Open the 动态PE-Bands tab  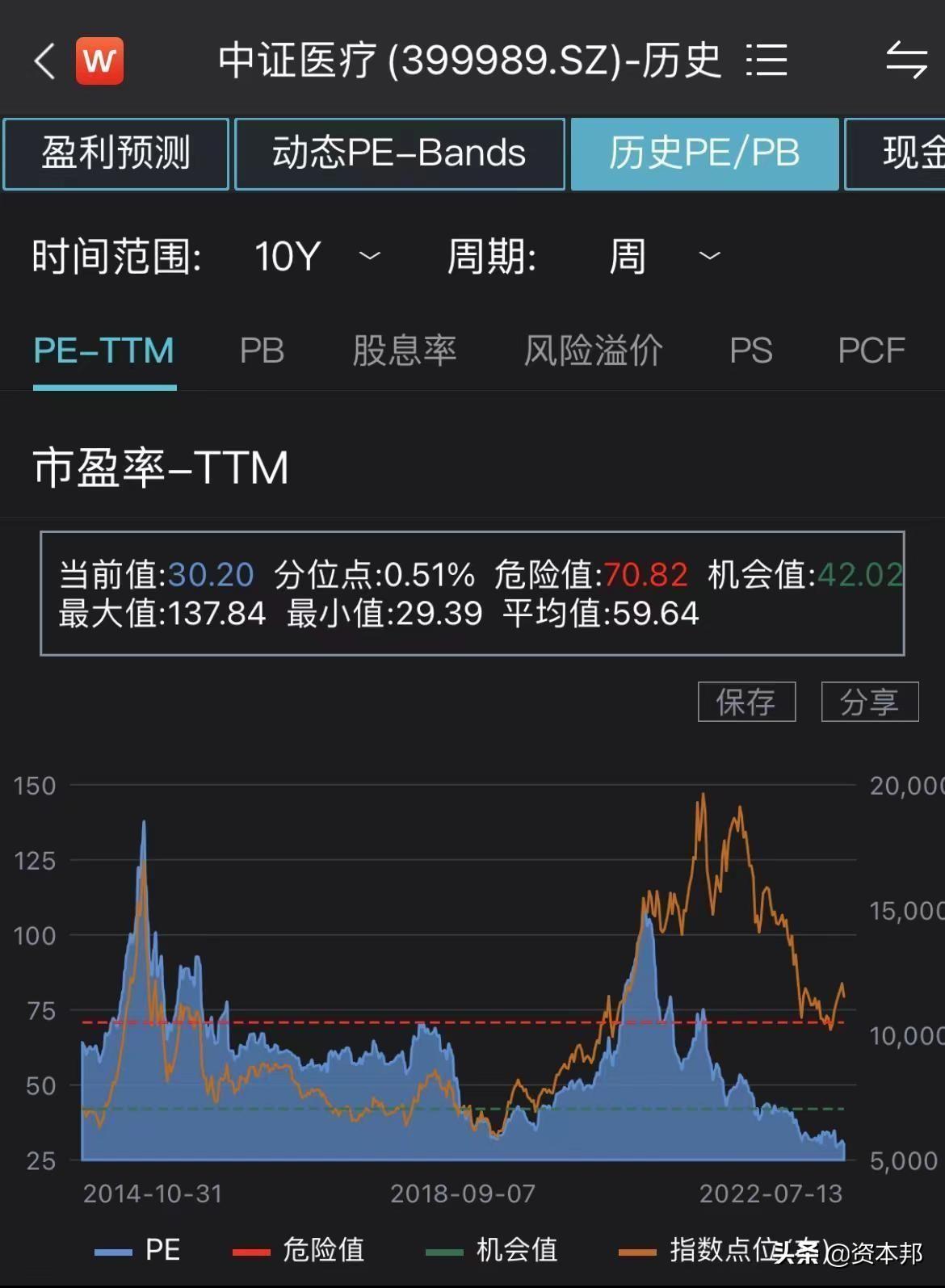399,153
